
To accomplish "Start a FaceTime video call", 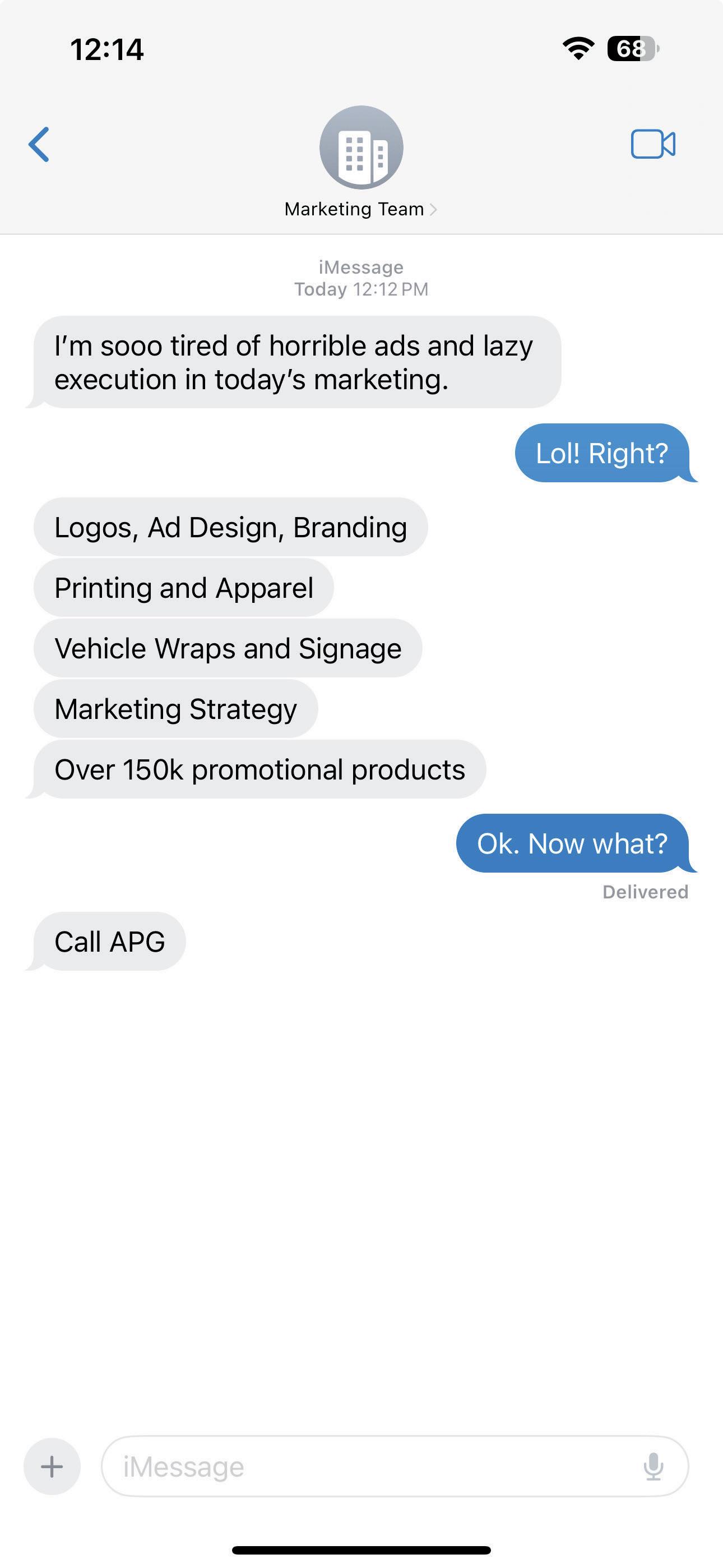I will click(652, 144).
